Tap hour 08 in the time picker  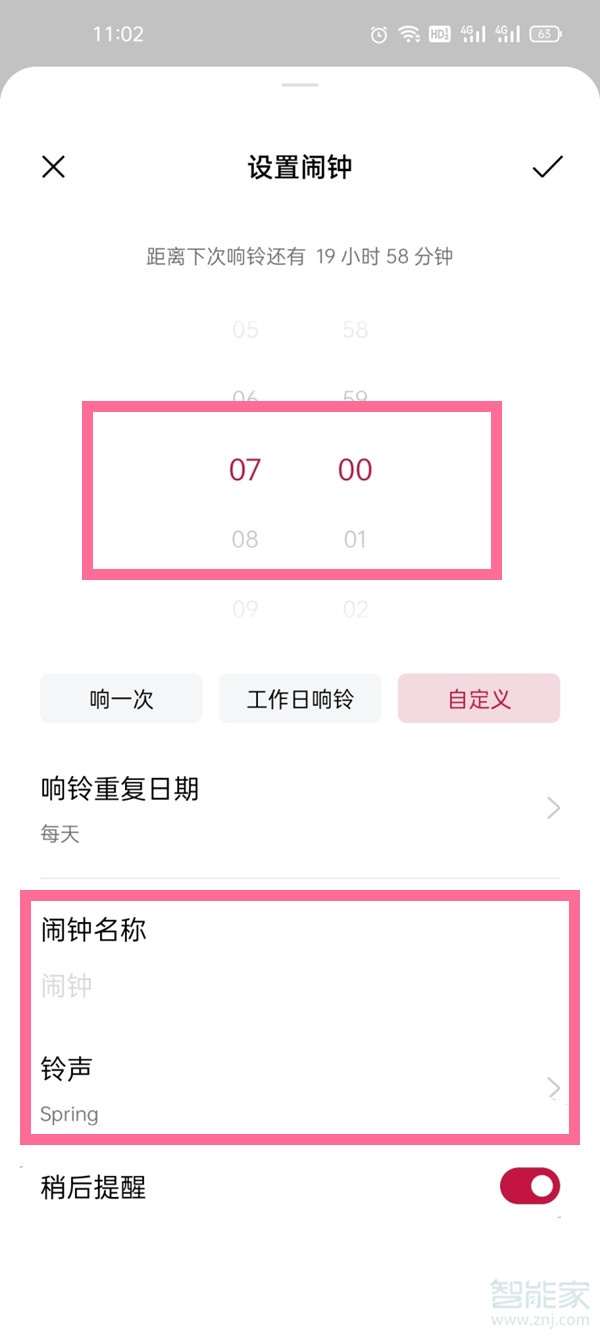[245, 540]
